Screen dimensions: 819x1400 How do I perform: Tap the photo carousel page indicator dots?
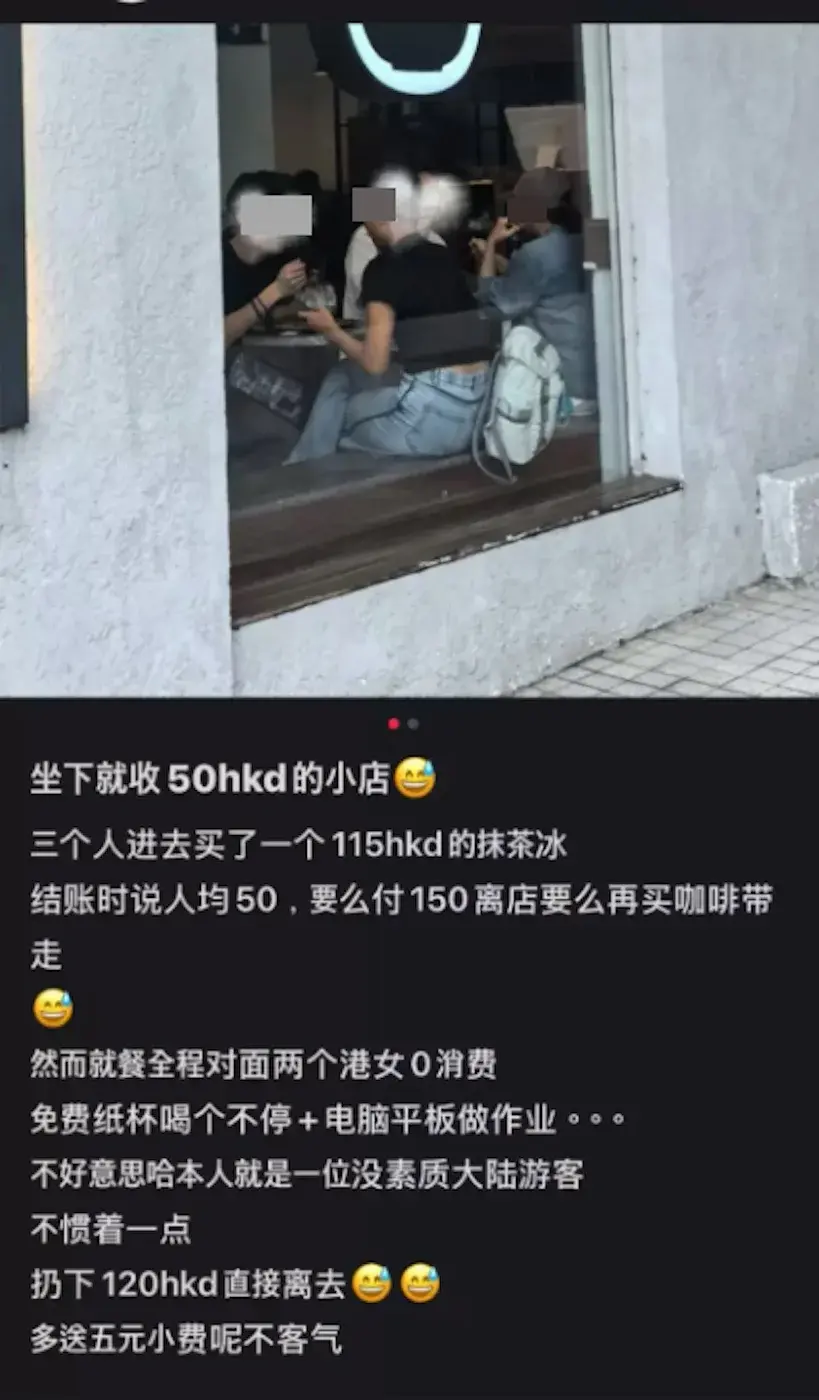(x=403, y=723)
